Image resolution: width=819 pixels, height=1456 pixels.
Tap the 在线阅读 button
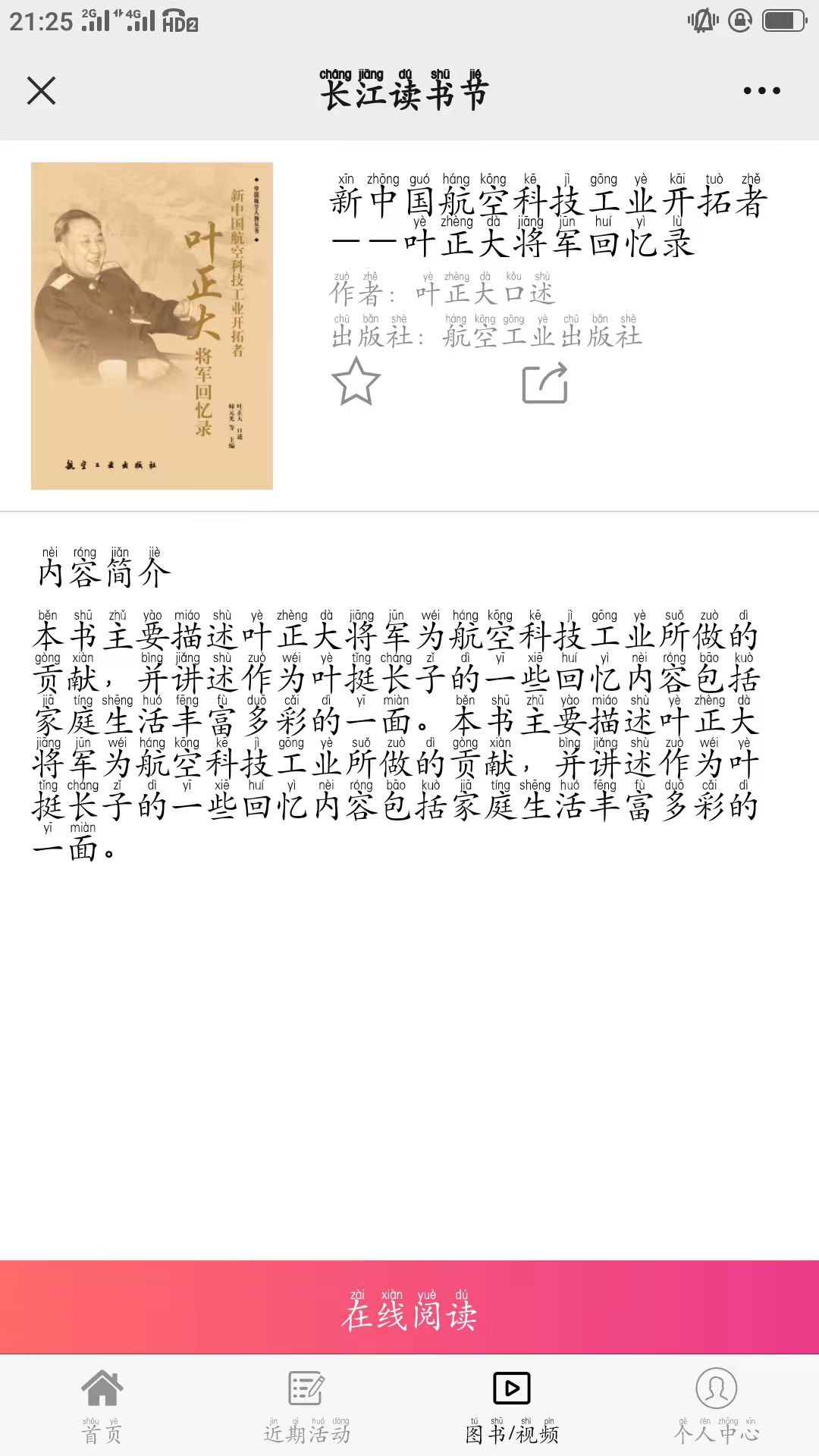tap(409, 1307)
